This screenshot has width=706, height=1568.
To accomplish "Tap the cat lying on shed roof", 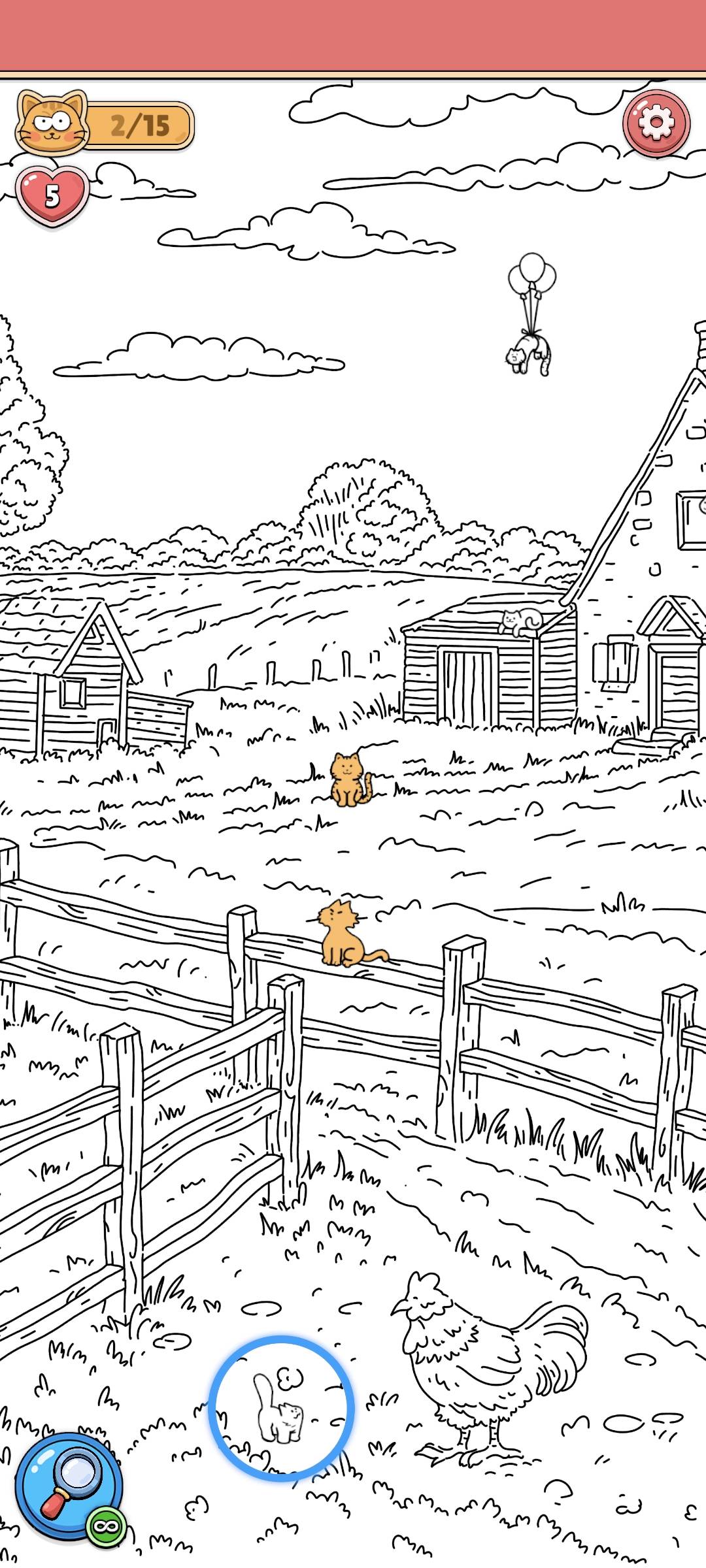I will (521, 621).
